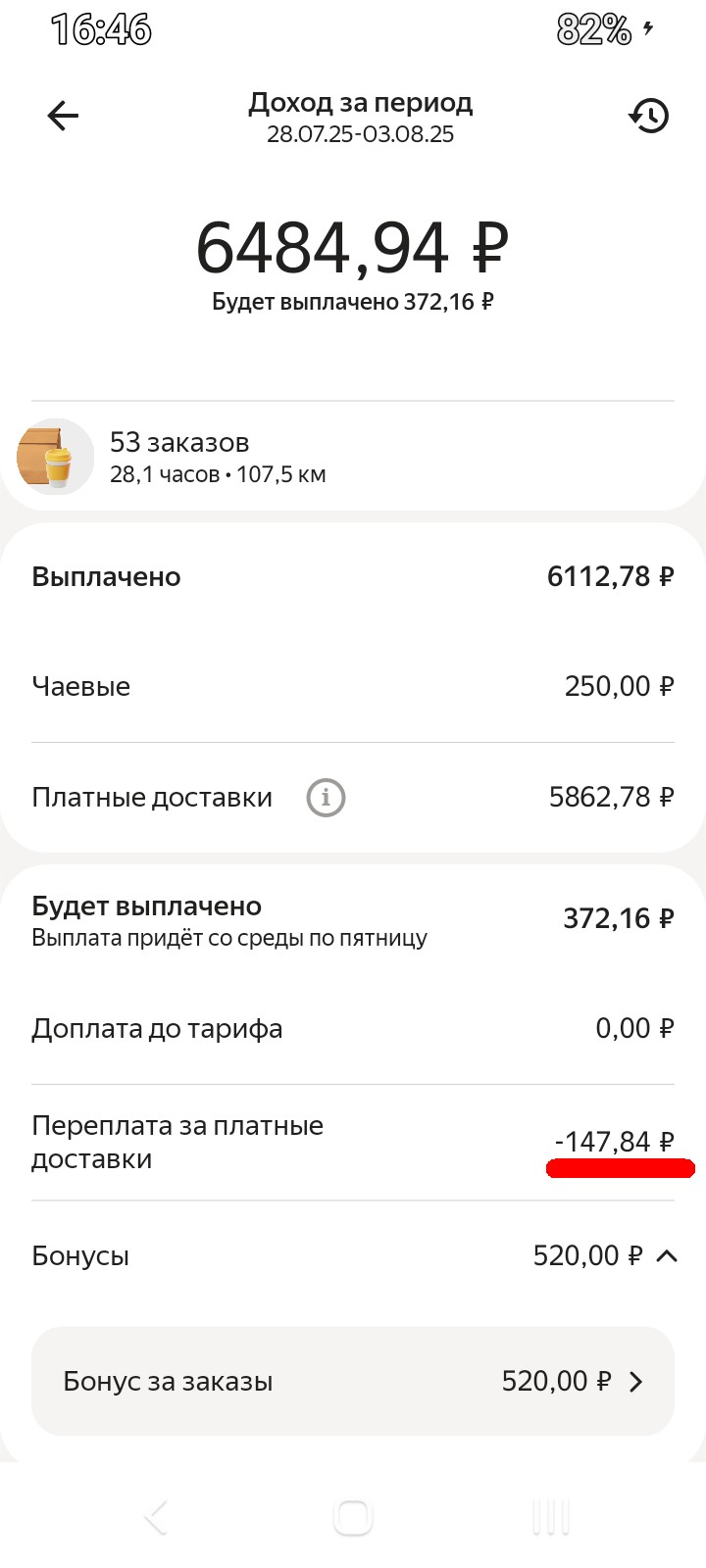Collapse the Бонусы section
The image size is (706, 1568).
tap(667, 1255)
